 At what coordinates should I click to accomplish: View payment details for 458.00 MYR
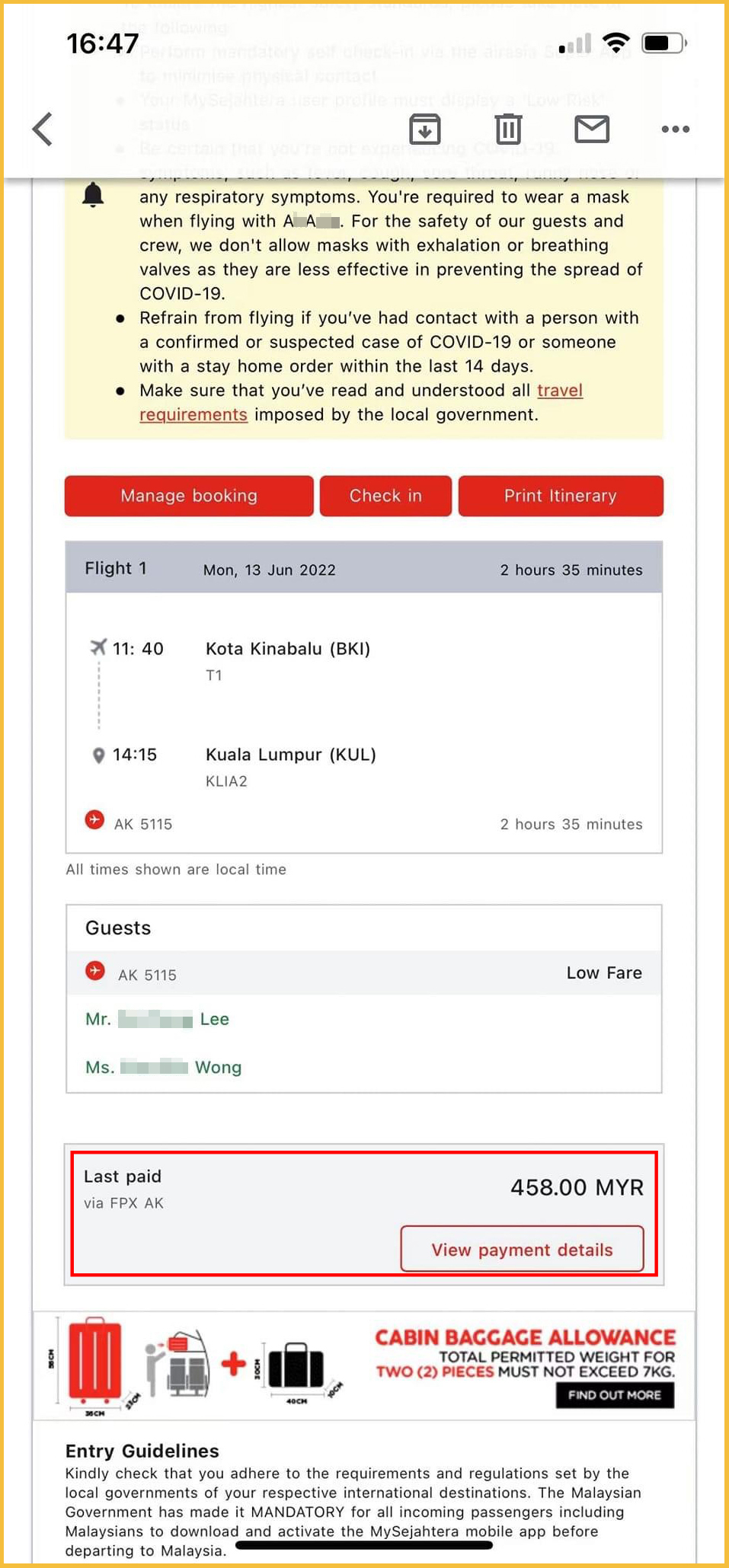522,1249
